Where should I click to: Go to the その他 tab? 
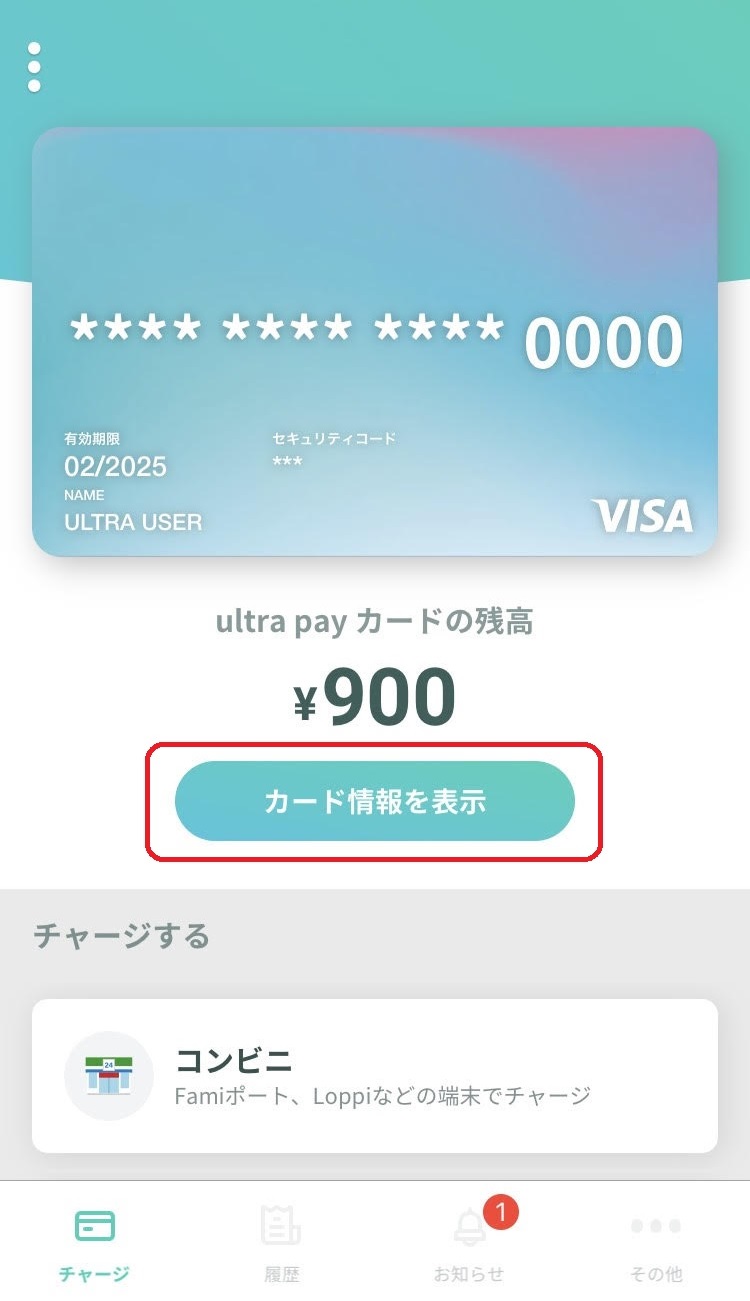coord(656,1243)
